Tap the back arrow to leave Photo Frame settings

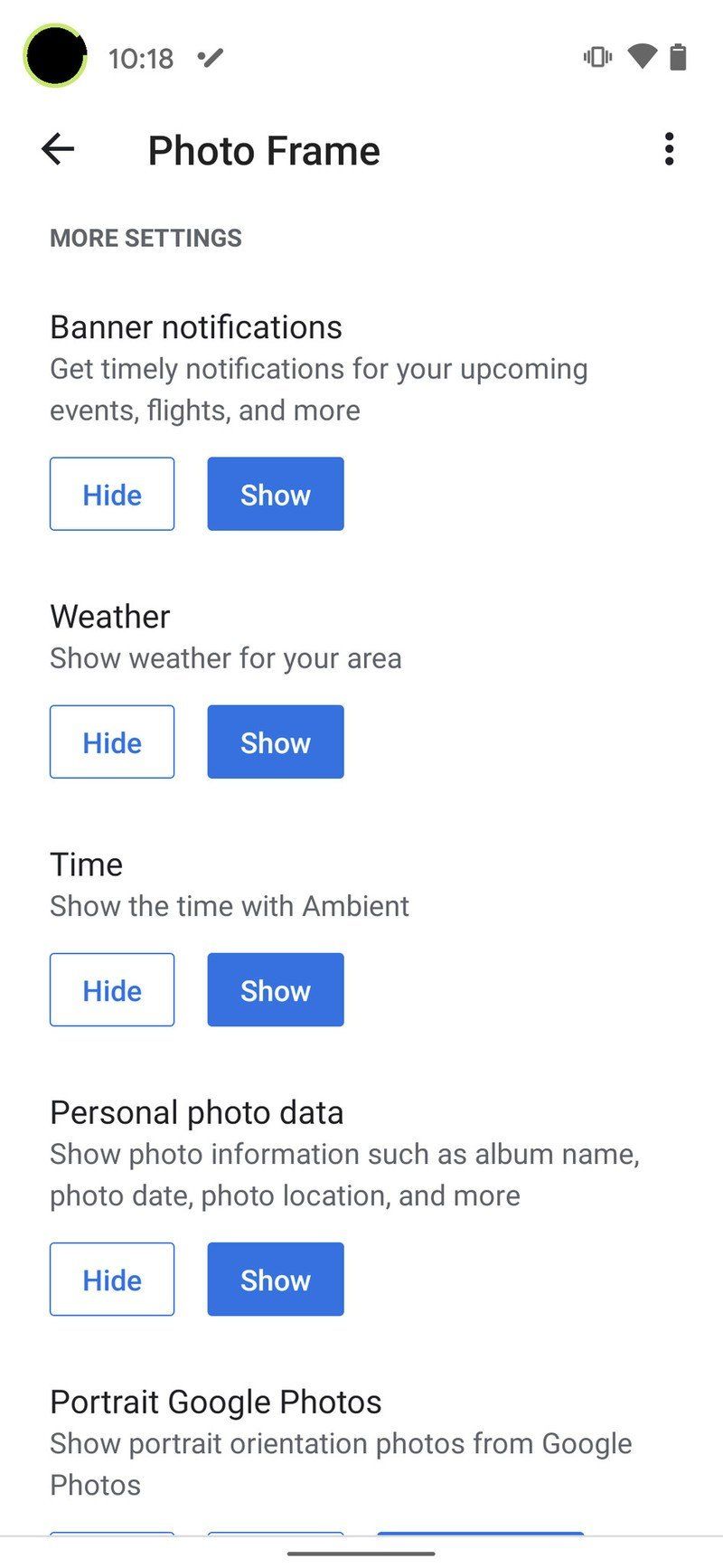pyautogui.click(x=57, y=148)
